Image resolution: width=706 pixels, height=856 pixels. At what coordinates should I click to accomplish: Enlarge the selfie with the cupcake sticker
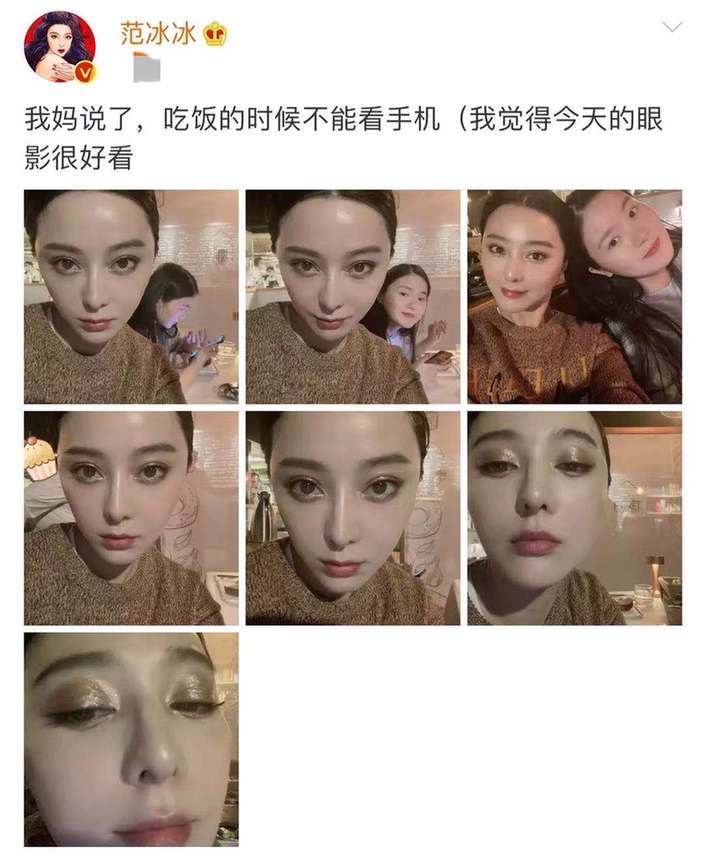(x=131, y=518)
